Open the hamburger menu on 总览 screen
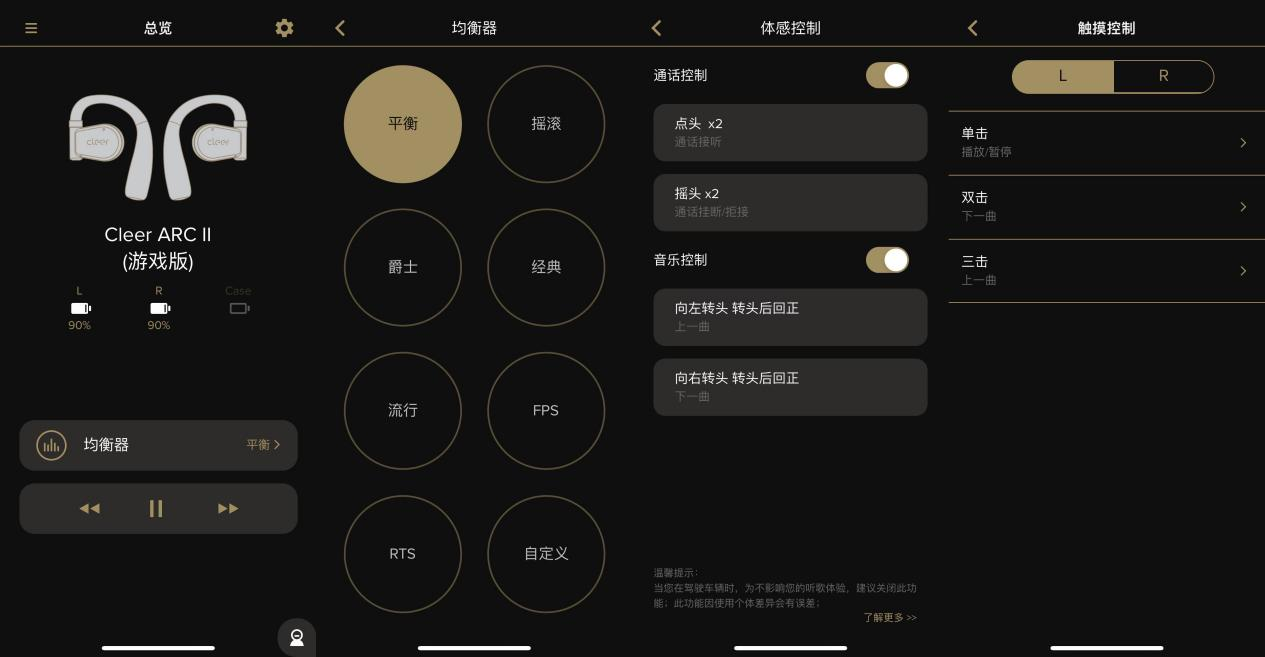 31,28
